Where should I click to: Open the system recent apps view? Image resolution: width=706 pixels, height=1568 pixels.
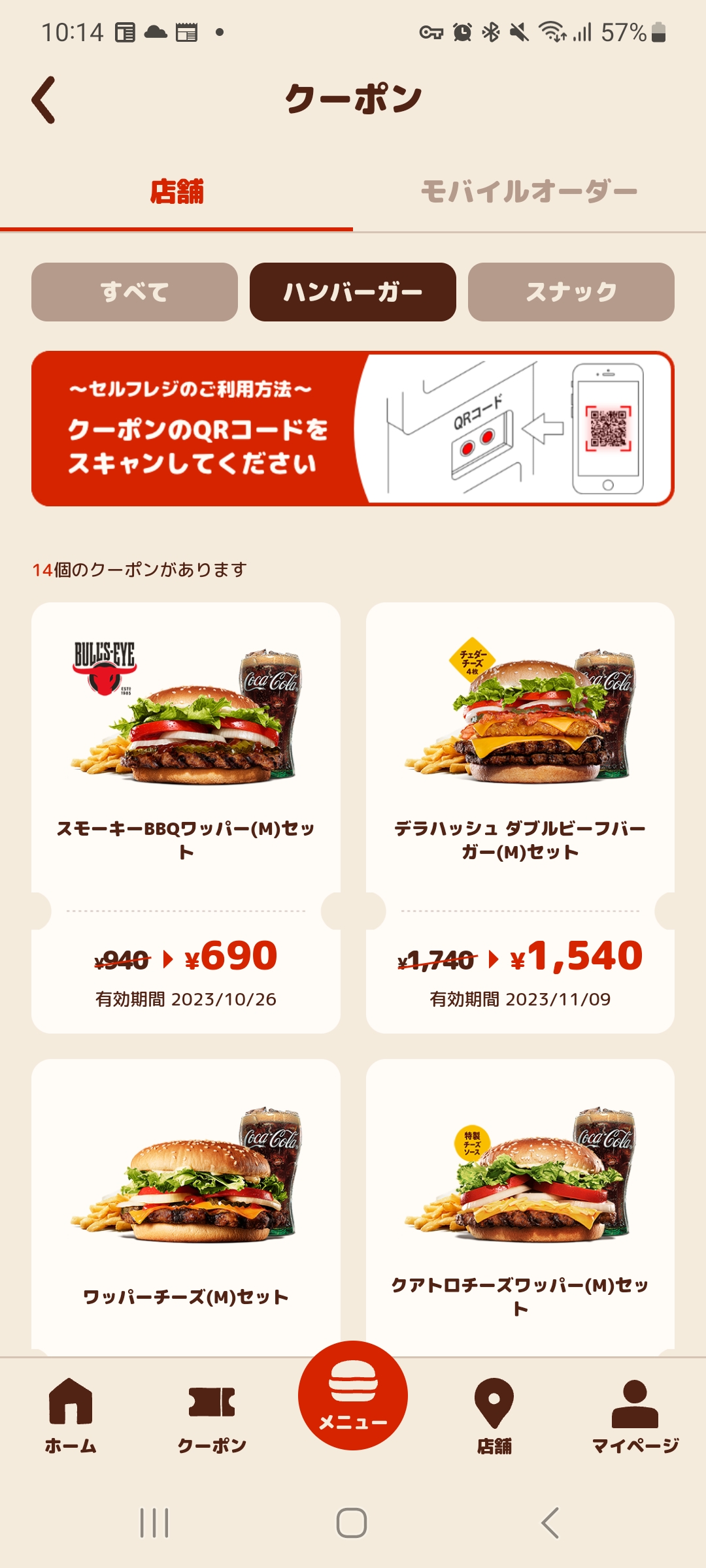(x=154, y=1523)
